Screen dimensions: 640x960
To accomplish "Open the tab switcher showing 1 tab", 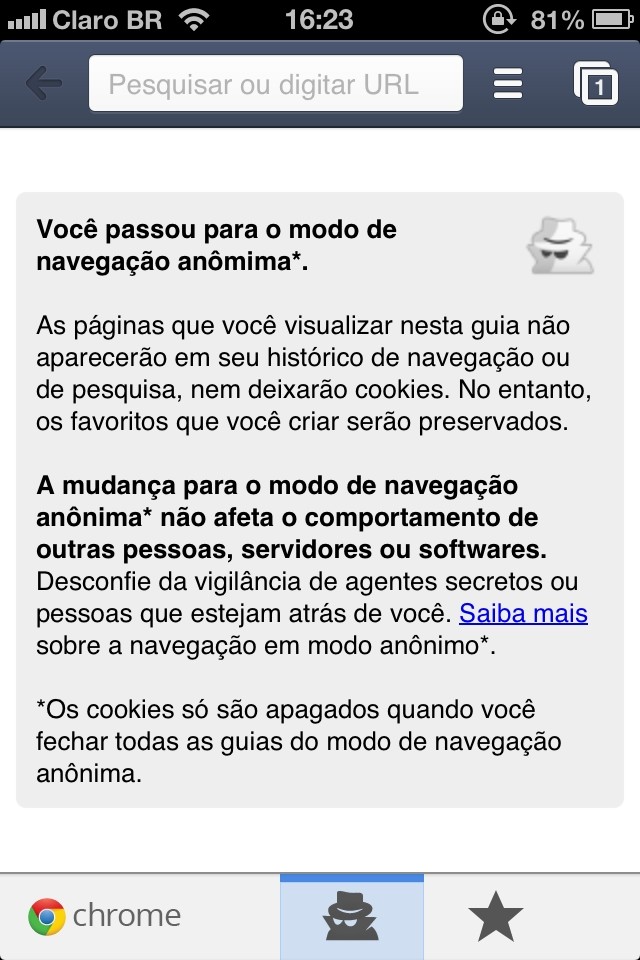I will click(x=596, y=84).
